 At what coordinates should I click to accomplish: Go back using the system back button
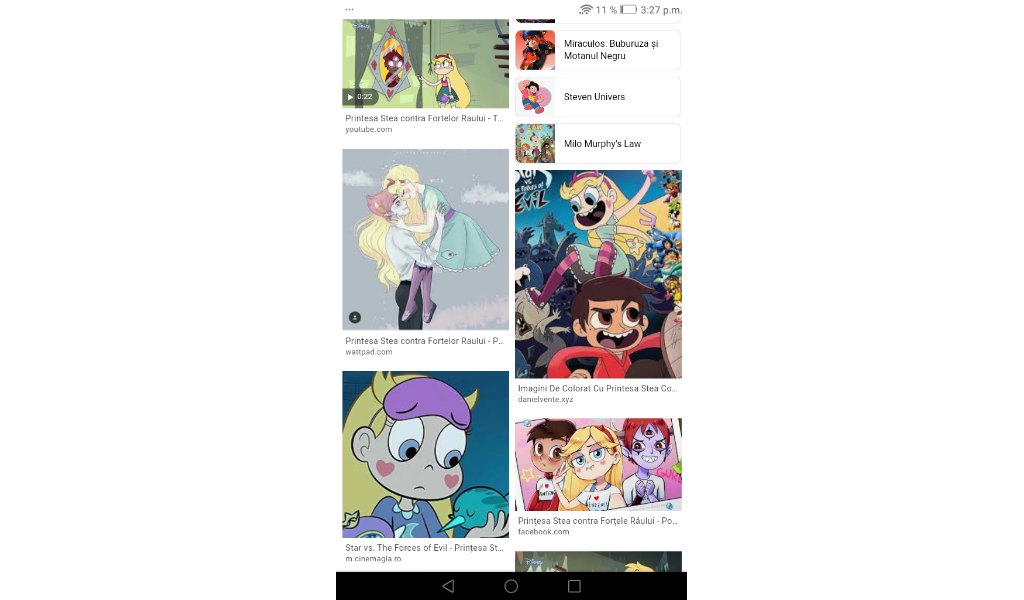click(448, 586)
